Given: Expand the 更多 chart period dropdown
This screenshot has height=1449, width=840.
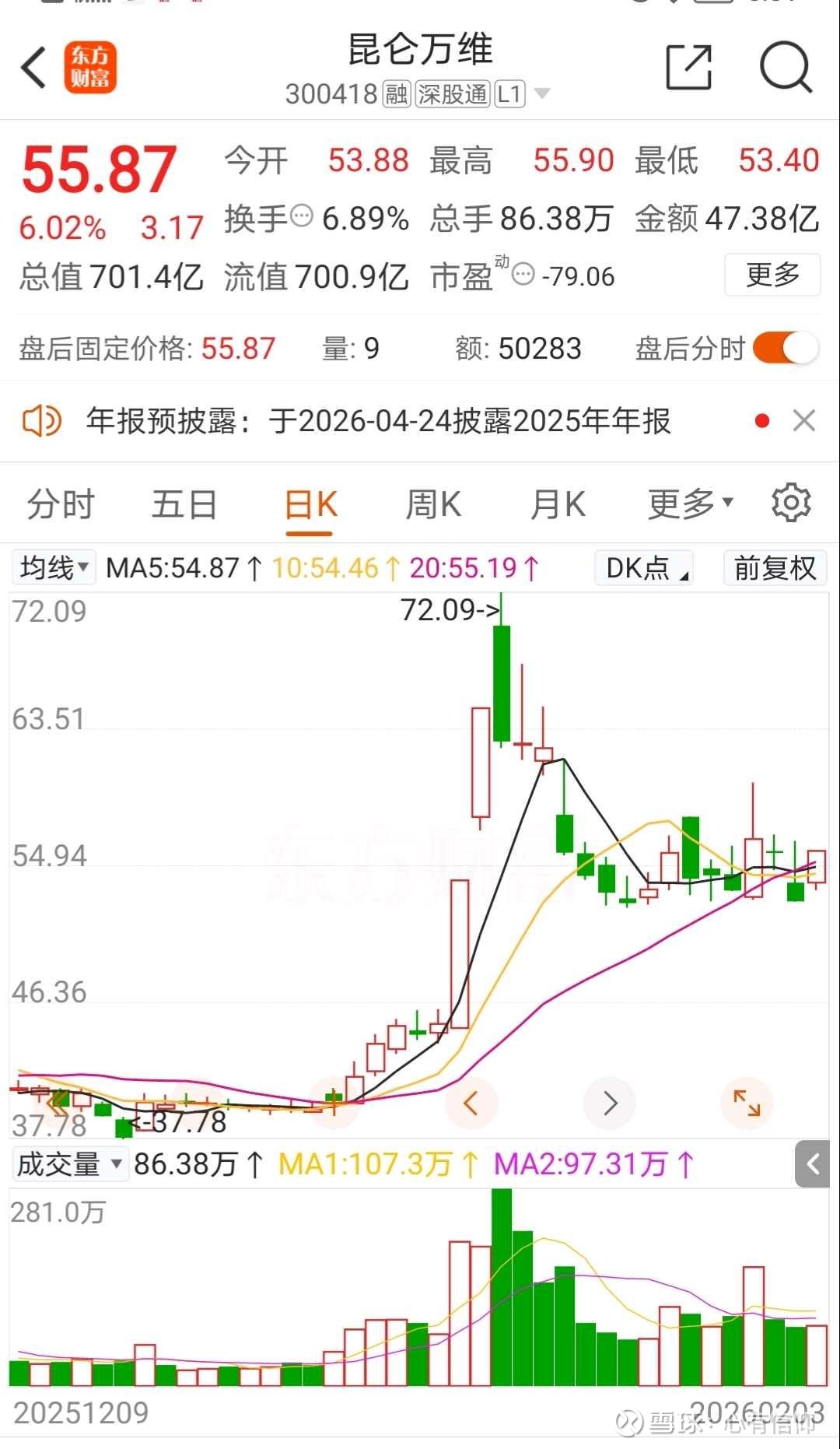Looking at the screenshot, I should (x=690, y=504).
